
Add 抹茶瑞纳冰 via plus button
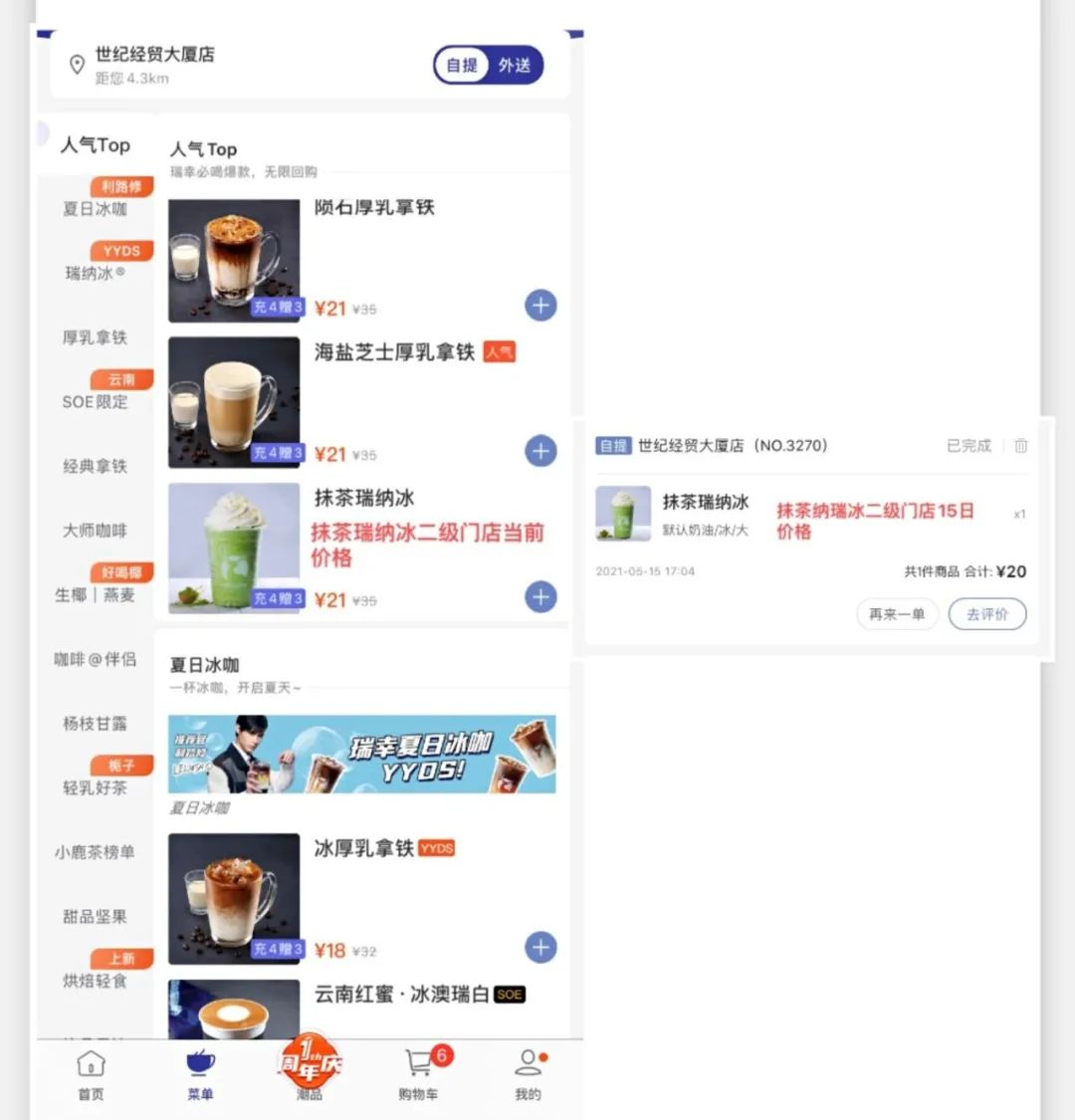coord(540,597)
